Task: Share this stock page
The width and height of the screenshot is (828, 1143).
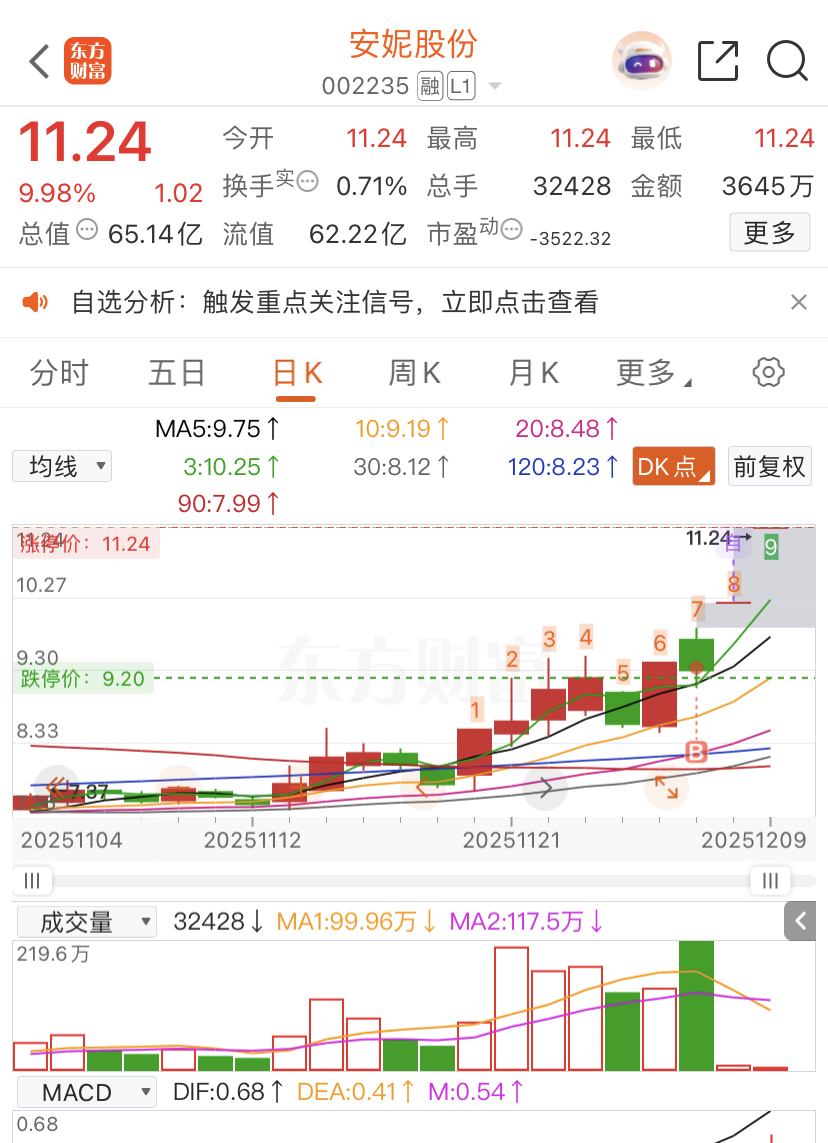Action: tap(717, 62)
